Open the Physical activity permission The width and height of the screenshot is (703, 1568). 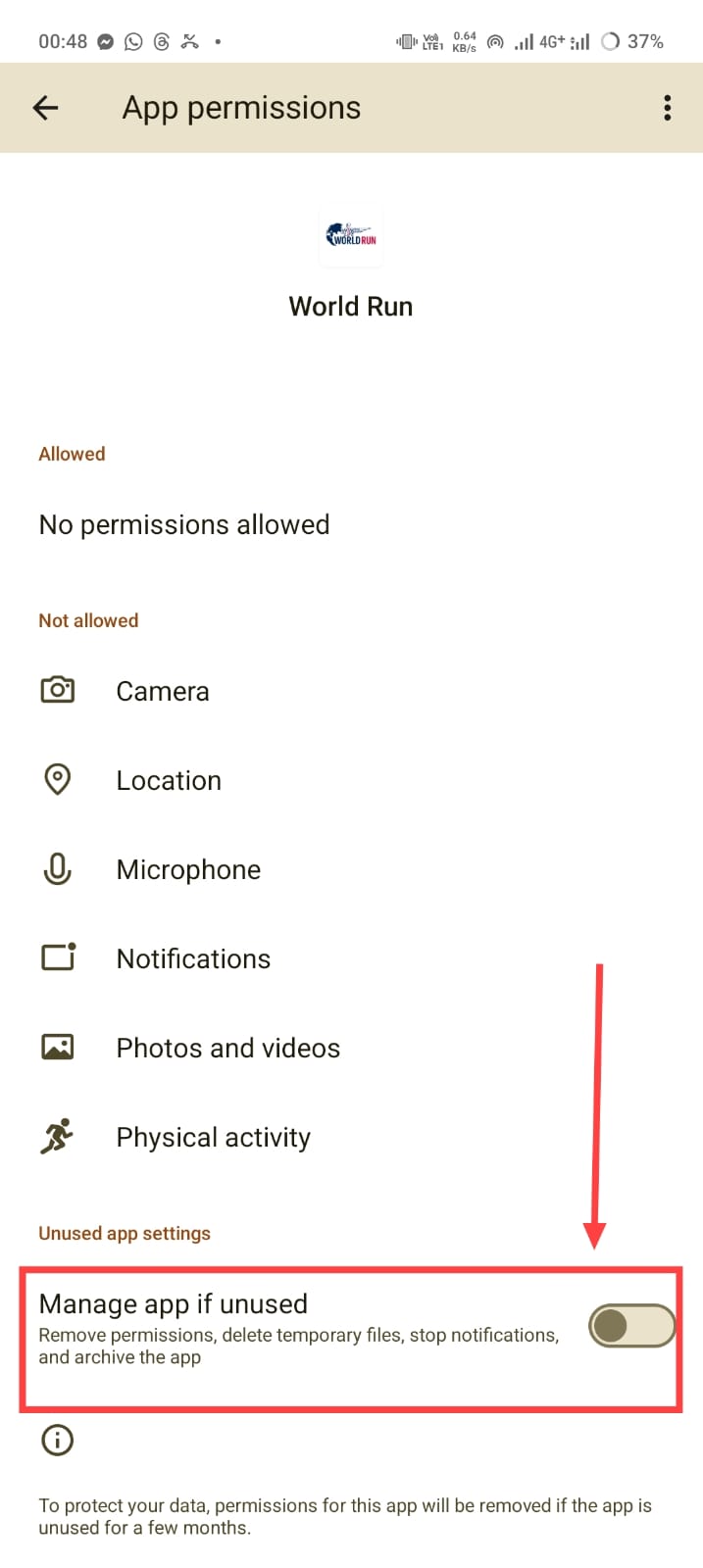(213, 1138)
